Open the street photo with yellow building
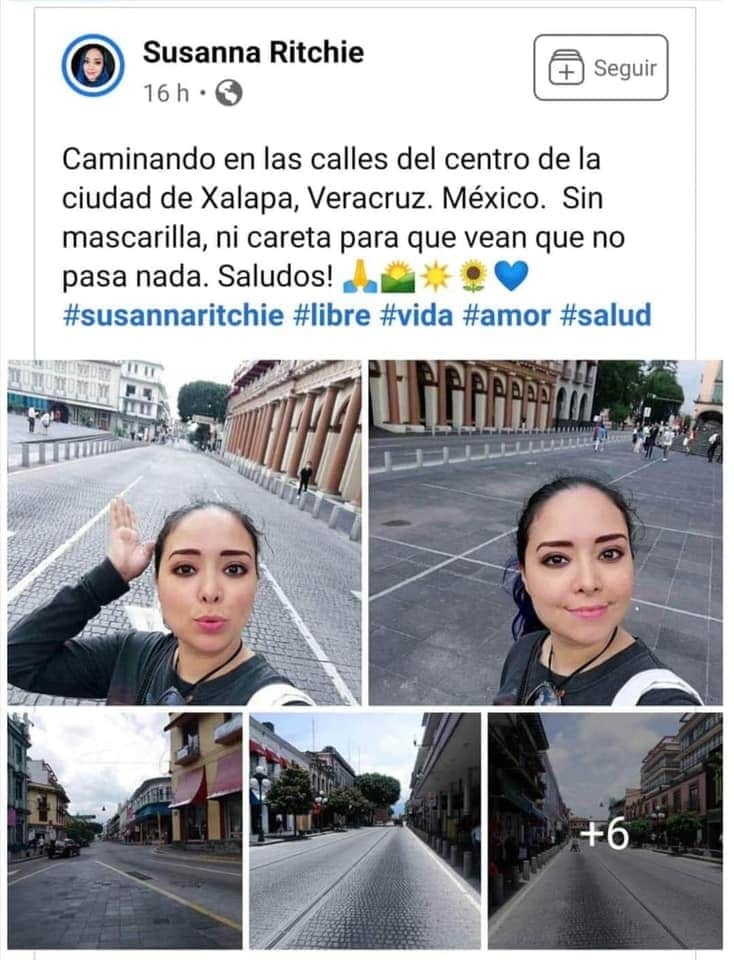Viewport: 734px width, 960px height. [x=124, y=830]
